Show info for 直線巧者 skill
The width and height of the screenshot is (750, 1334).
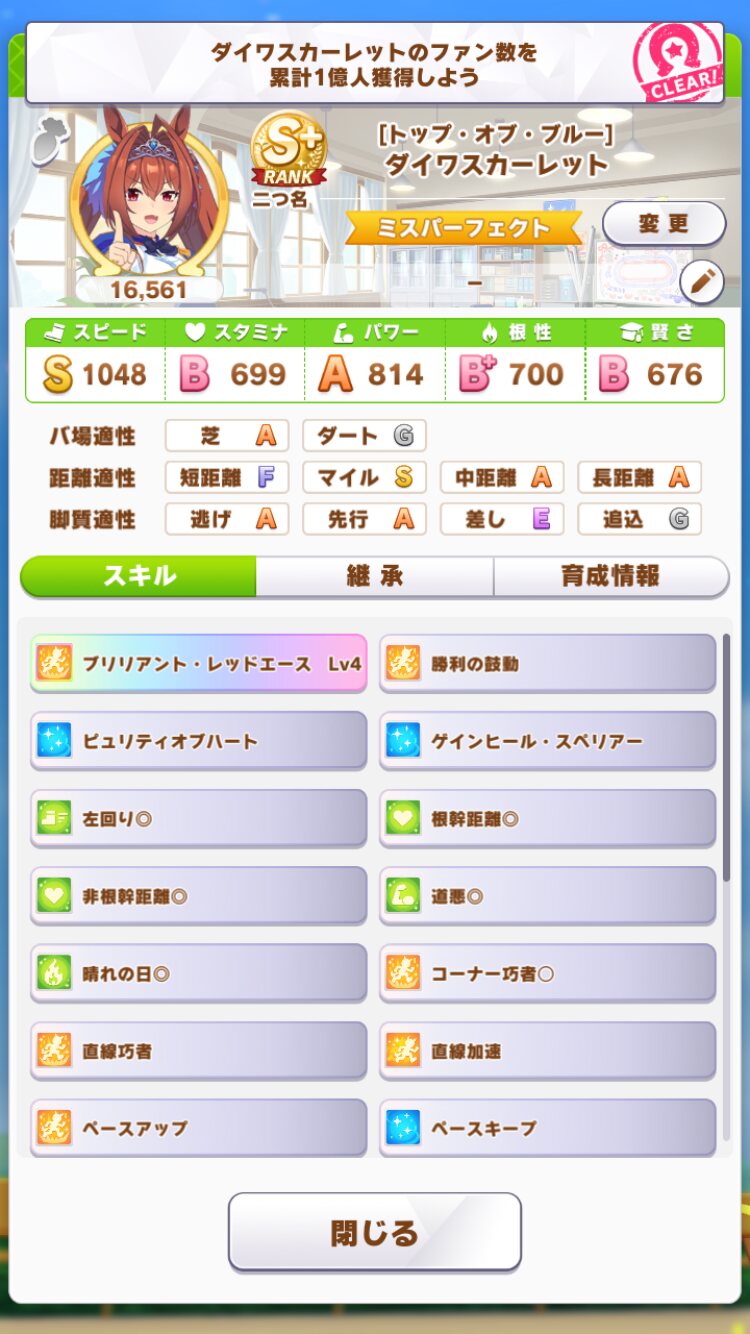(x=198, y=1050)
